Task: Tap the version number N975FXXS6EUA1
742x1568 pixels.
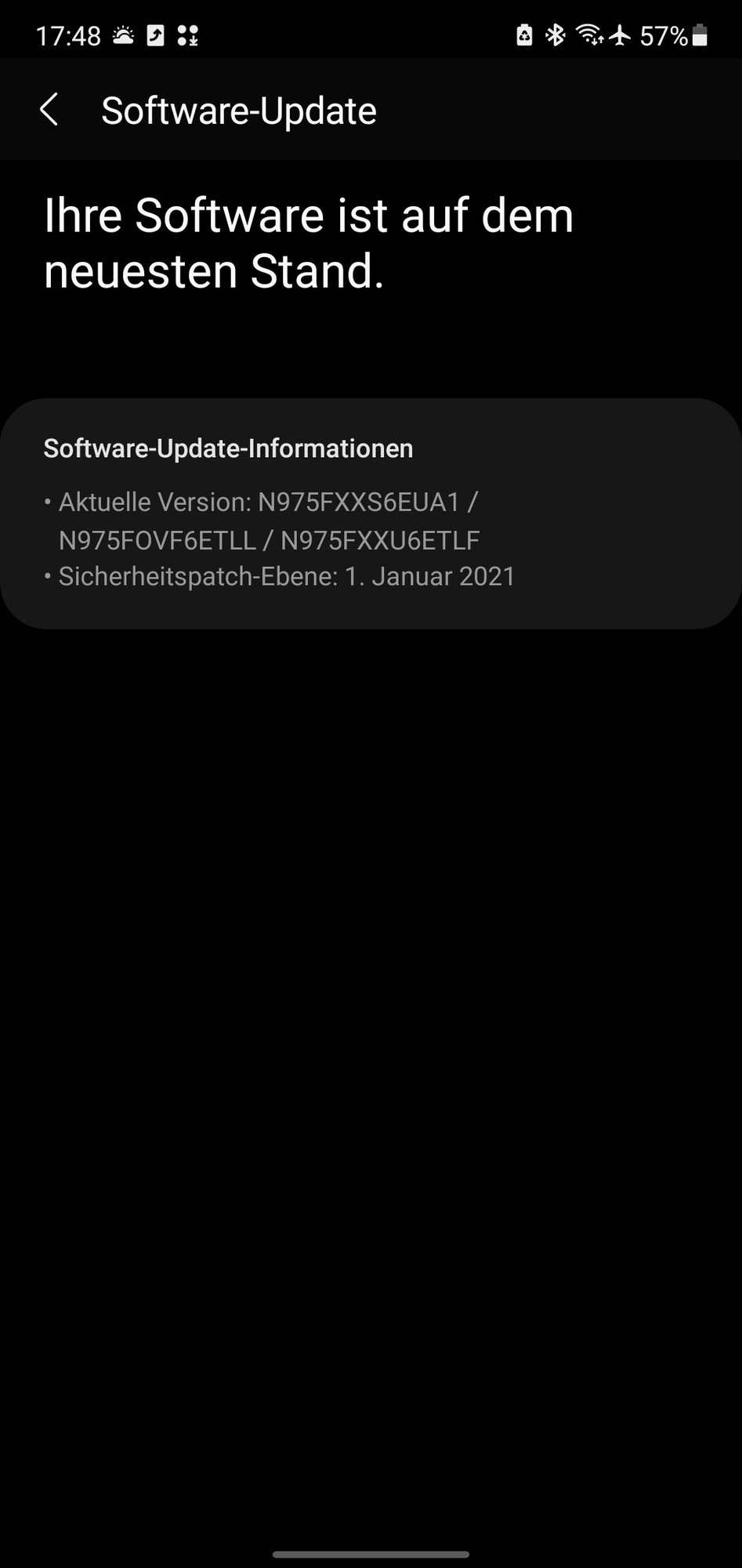Action: [366, 502]
